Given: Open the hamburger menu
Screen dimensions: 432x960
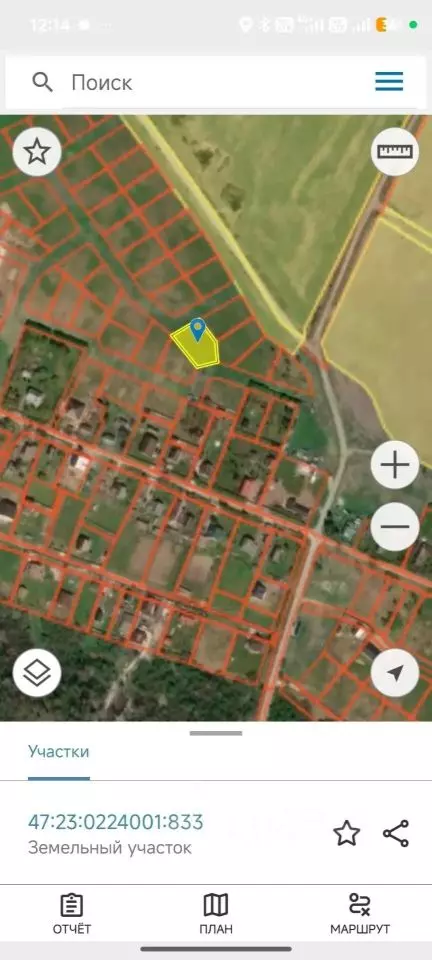Looking at the screenshot, I should (389, 81).
